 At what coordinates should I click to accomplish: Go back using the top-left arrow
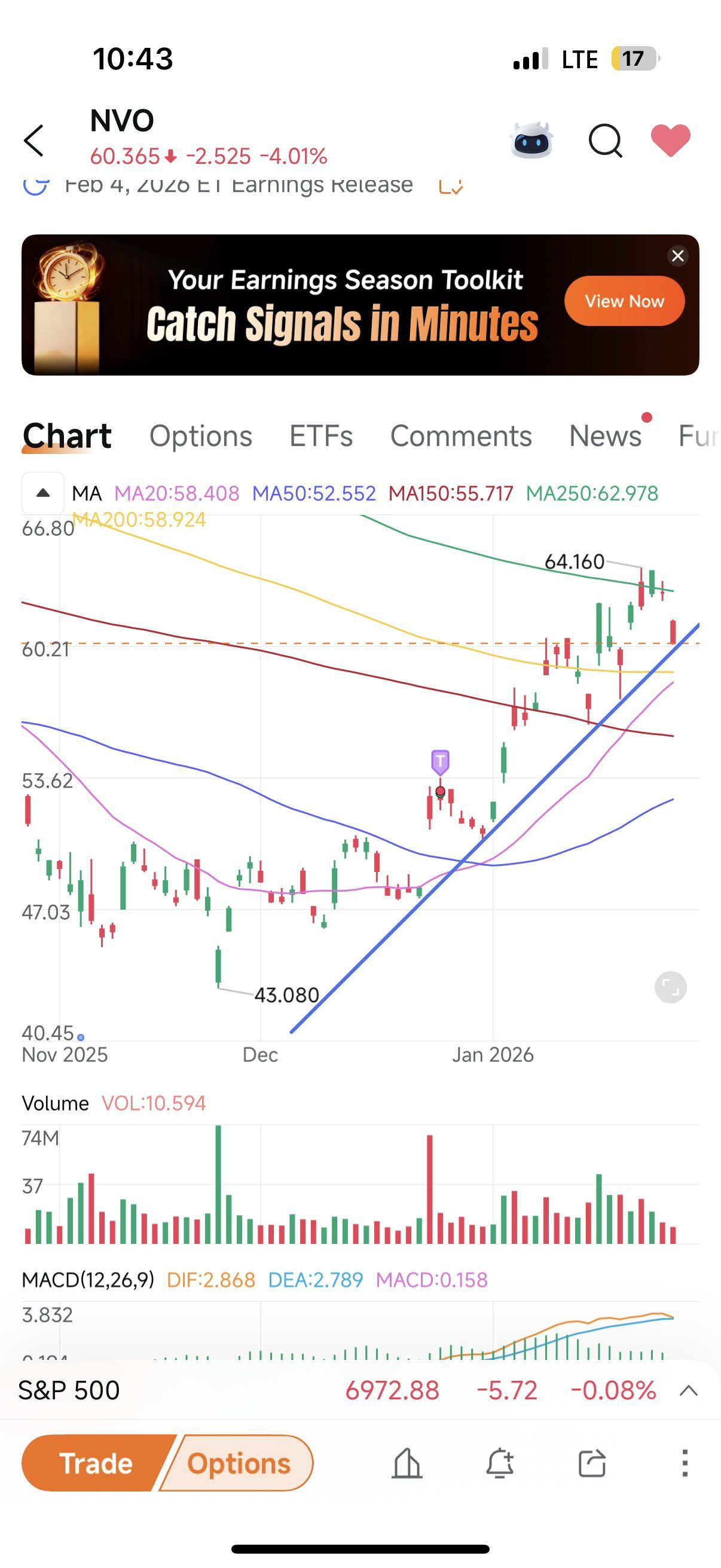coord(34,141)
